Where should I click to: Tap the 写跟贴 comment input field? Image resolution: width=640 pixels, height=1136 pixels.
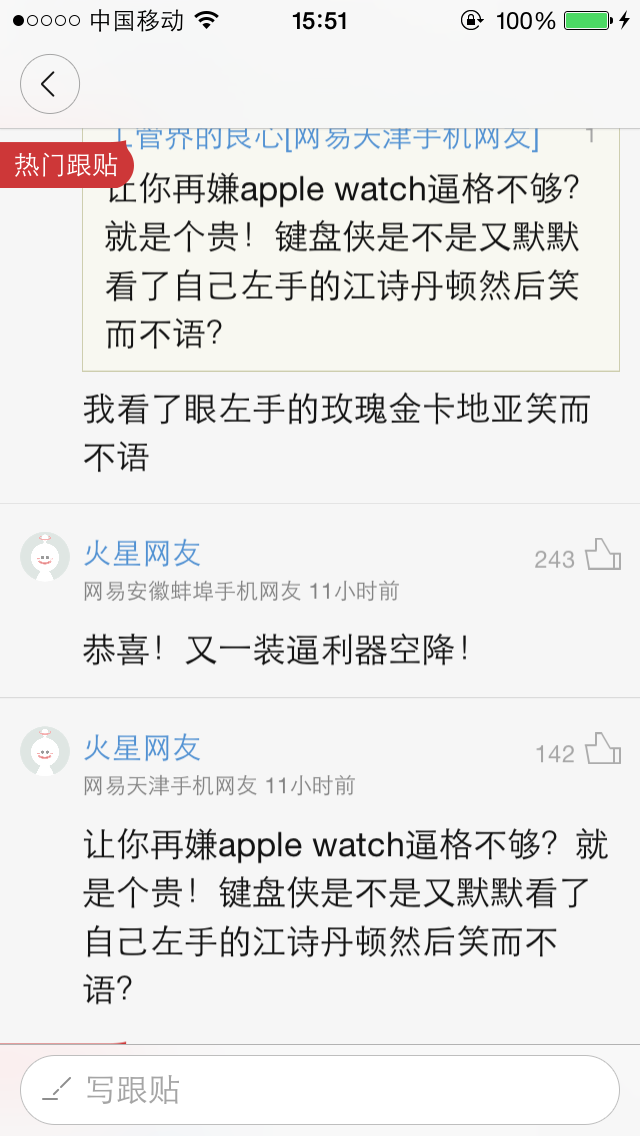(320, 1089)
